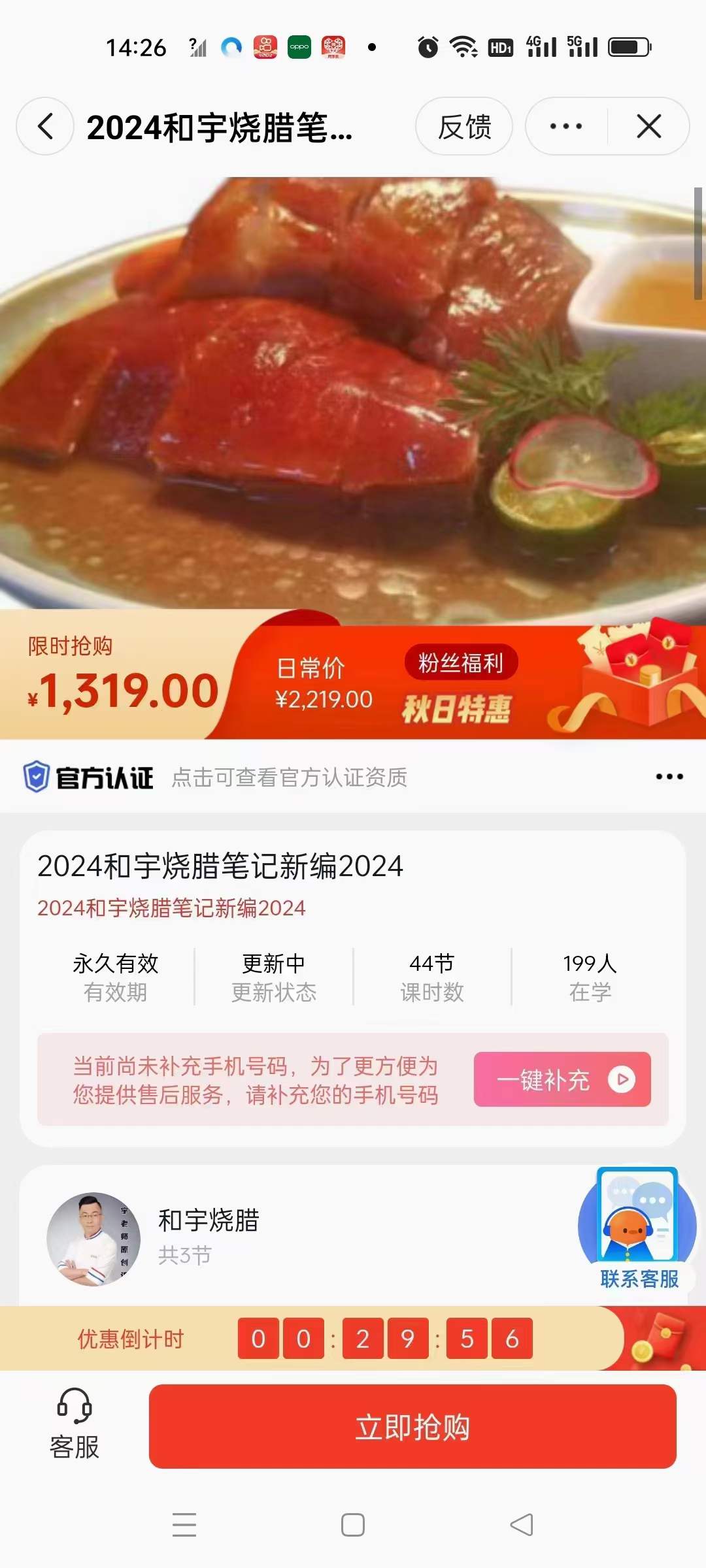
Task: Tap red link 2024和宇烧腊笔记新编2024
Action: click(x=171, y=909)
